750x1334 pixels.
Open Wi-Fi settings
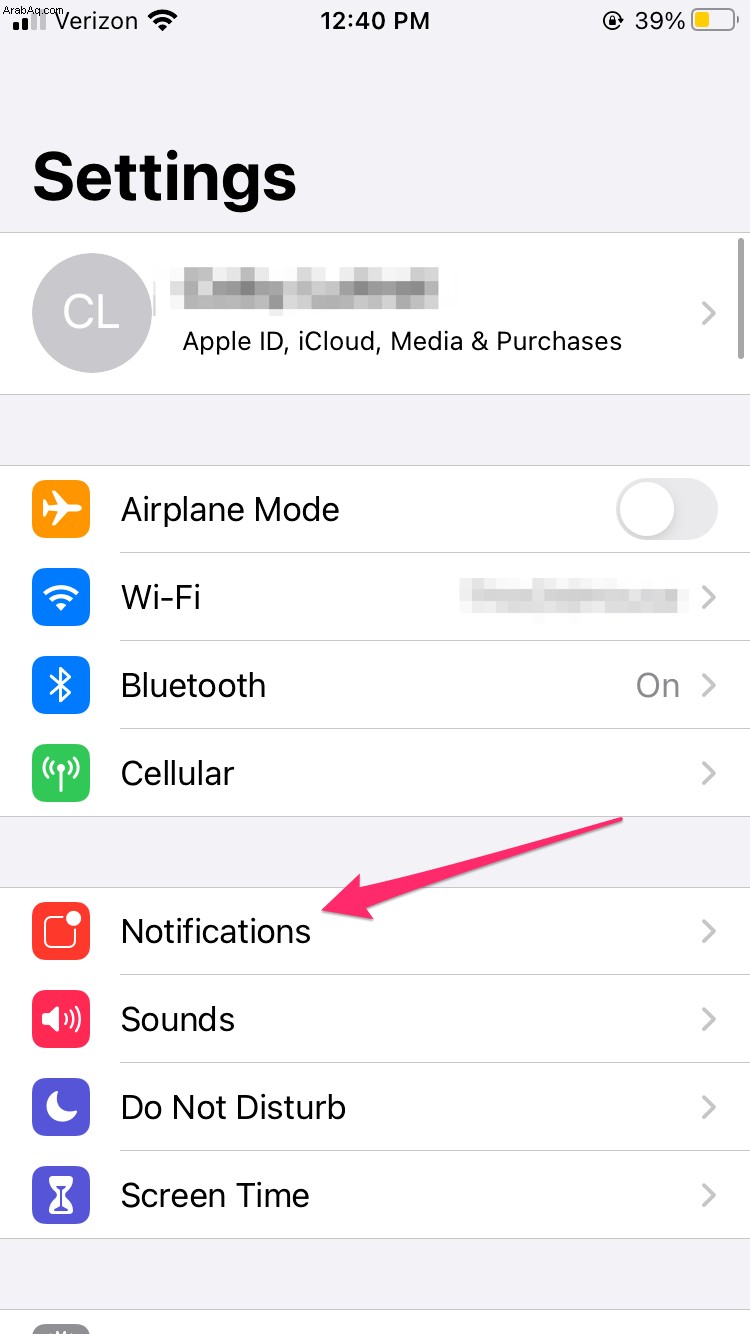click(375, 597)
